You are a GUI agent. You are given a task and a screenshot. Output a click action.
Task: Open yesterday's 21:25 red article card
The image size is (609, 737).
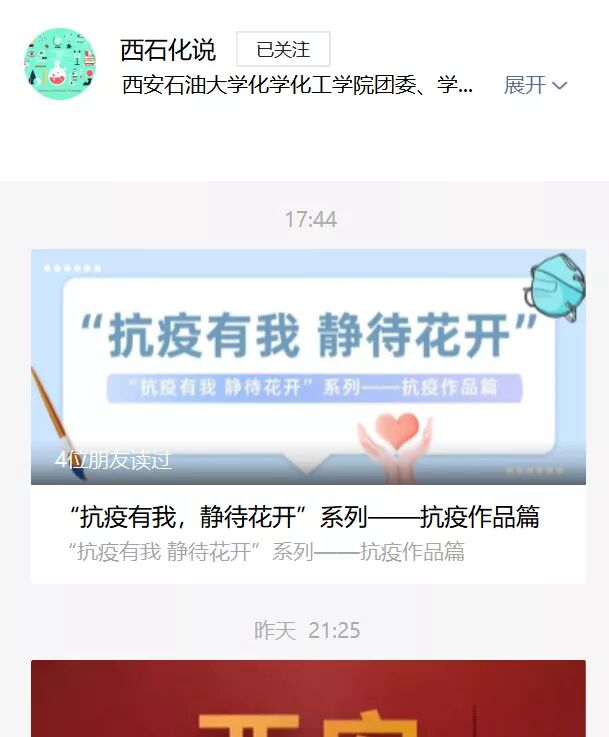[x=308, y=698]
